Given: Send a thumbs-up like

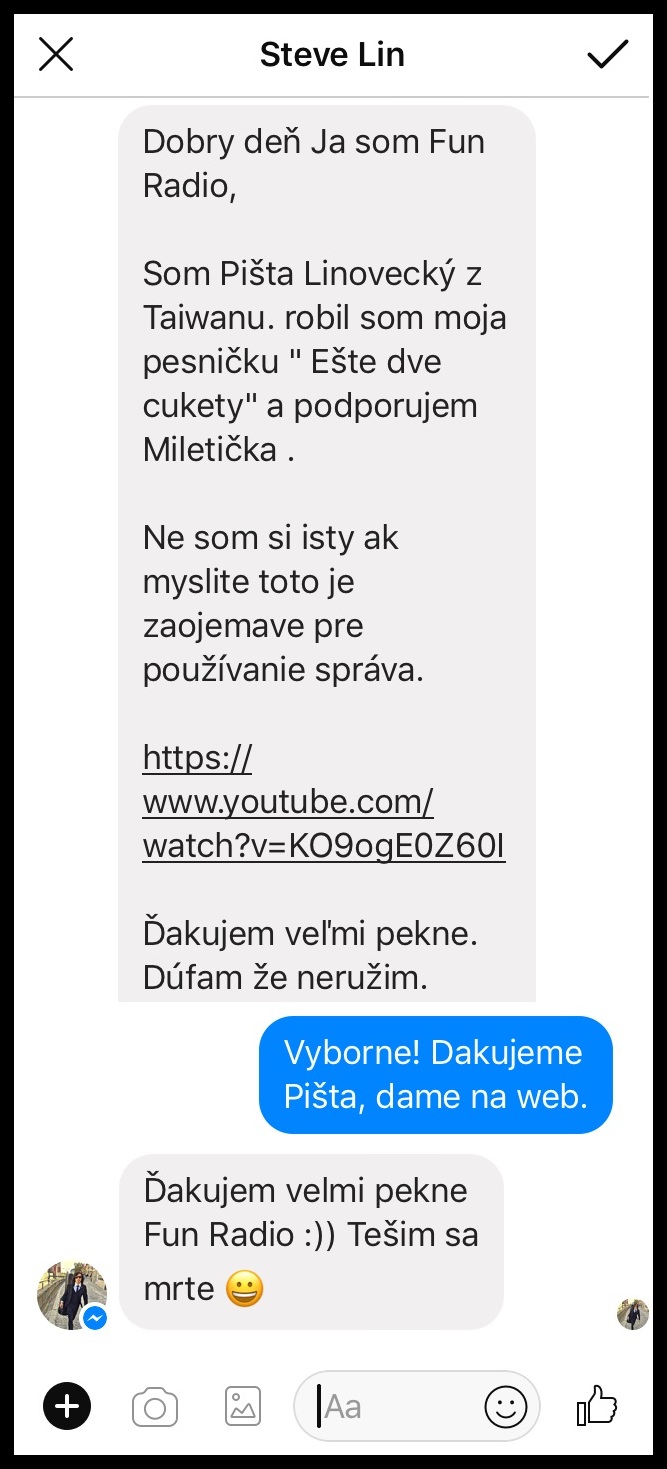Looking at the screenshot, I should [597, 1407].
